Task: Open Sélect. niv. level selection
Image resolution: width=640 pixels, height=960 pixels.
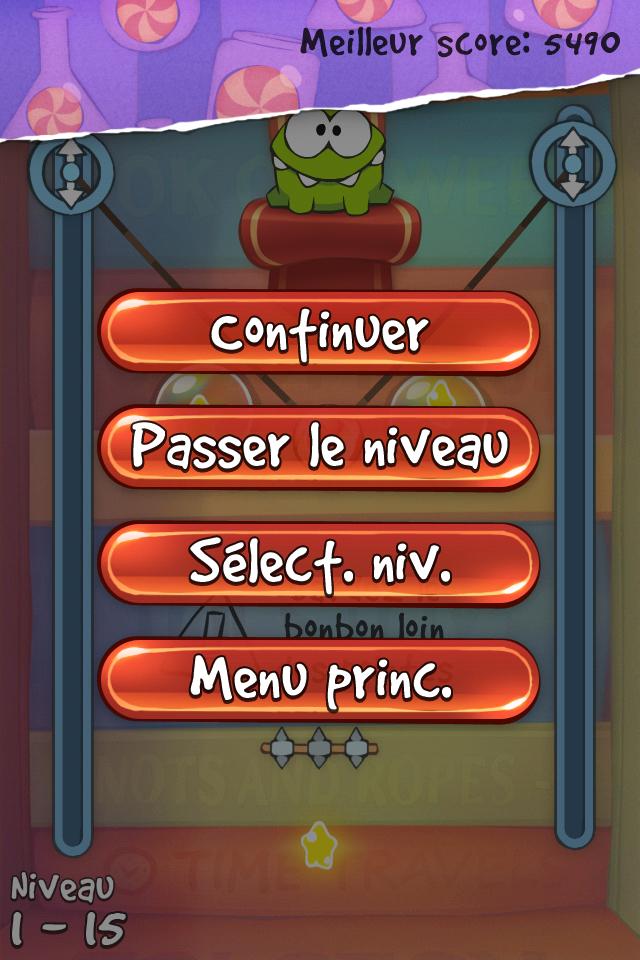Action: 319,564
